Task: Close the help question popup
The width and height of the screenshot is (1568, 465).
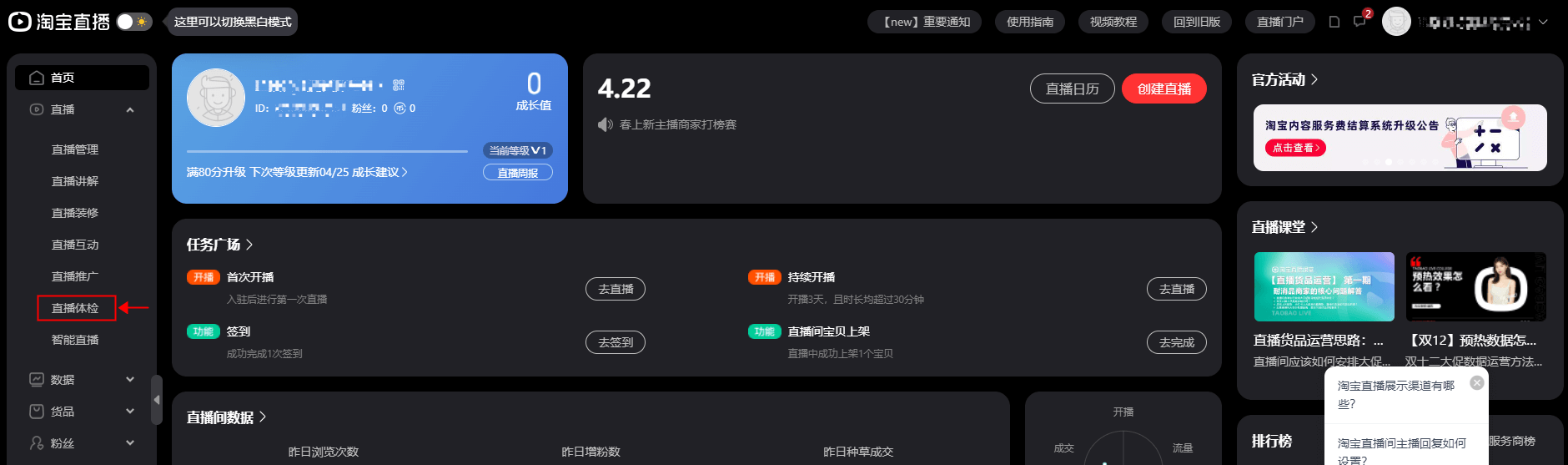Action: tap(1476, 382)
